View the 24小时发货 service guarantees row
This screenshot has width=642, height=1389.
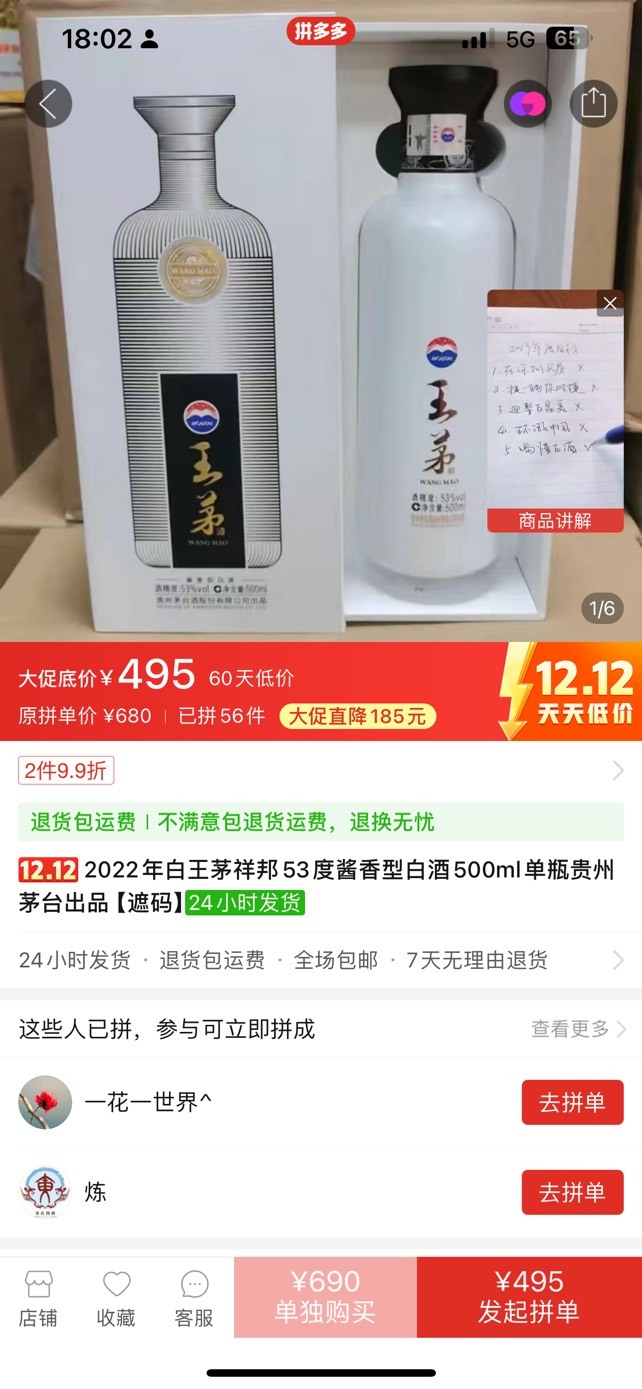tap(321, 961)
